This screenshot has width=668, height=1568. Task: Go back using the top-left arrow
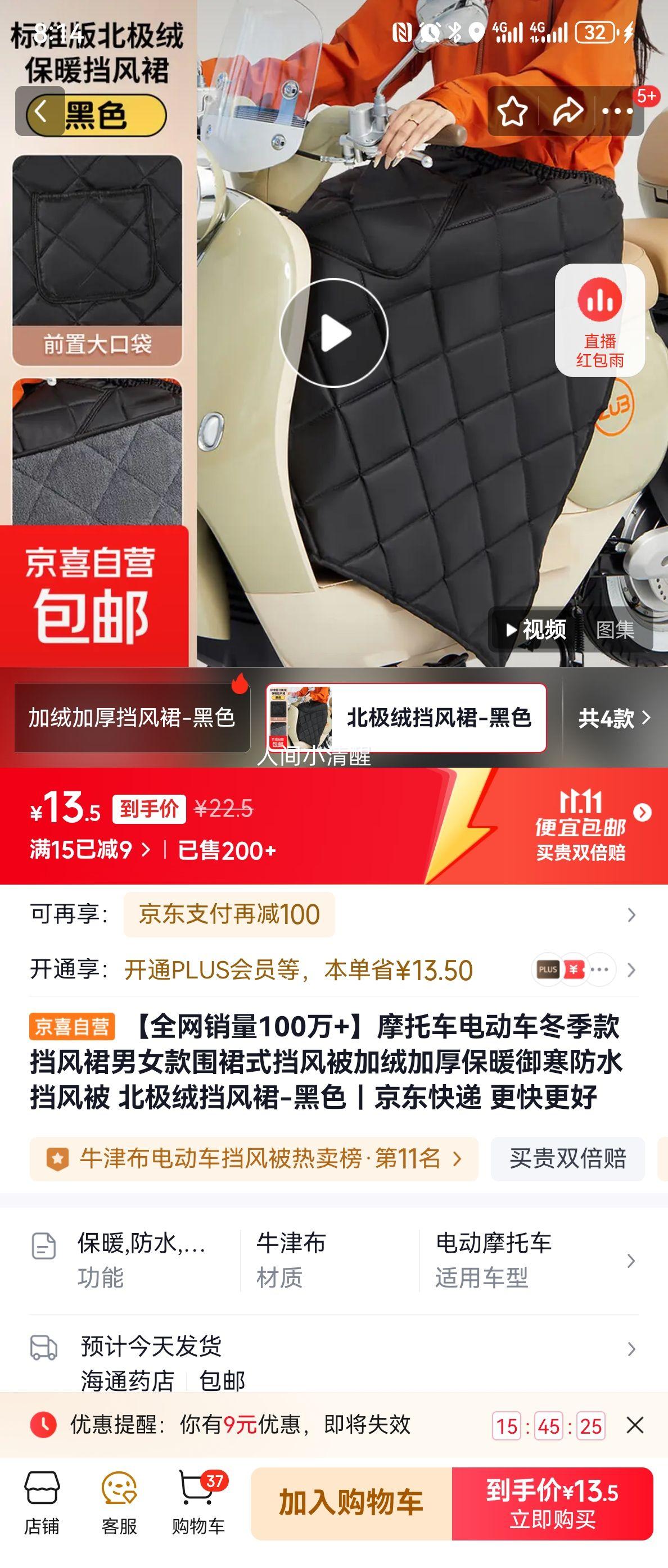[x=40, y=111]
